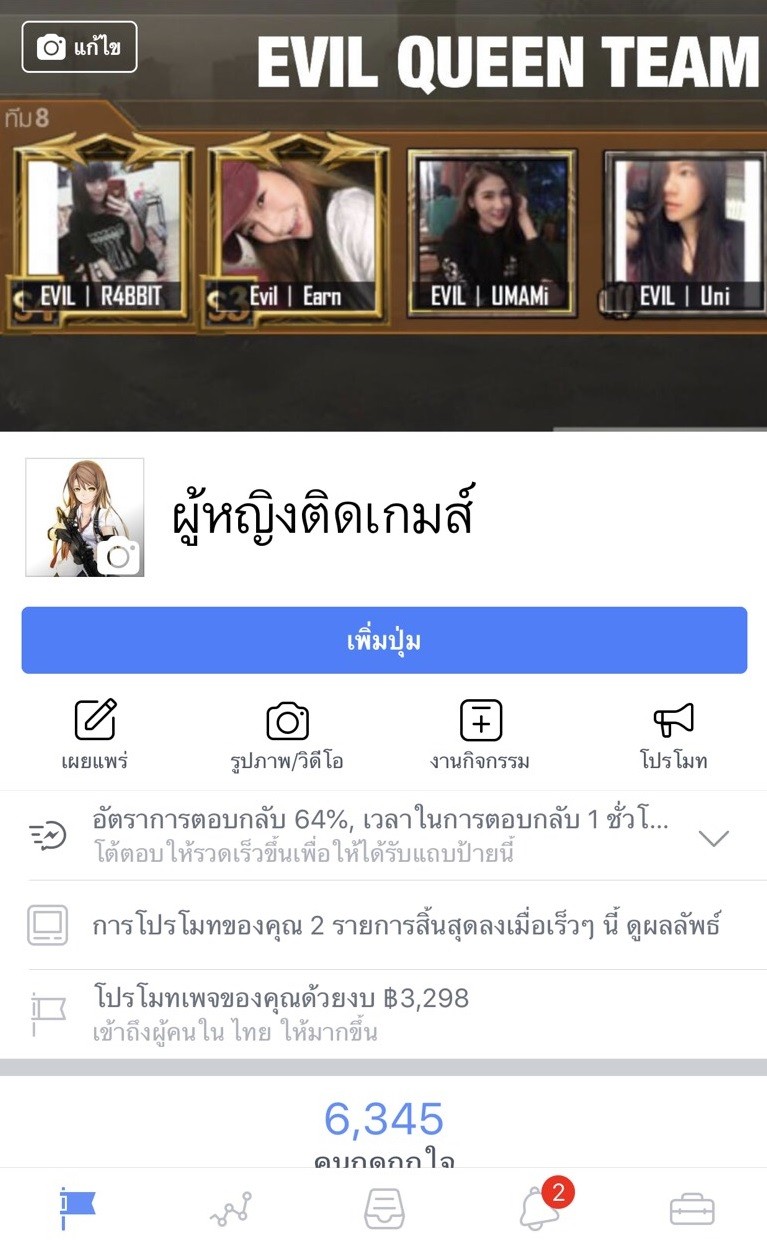Open promote page with ฿3,298 budget
Screen dimensions: 767x1247
point(384,1013)
